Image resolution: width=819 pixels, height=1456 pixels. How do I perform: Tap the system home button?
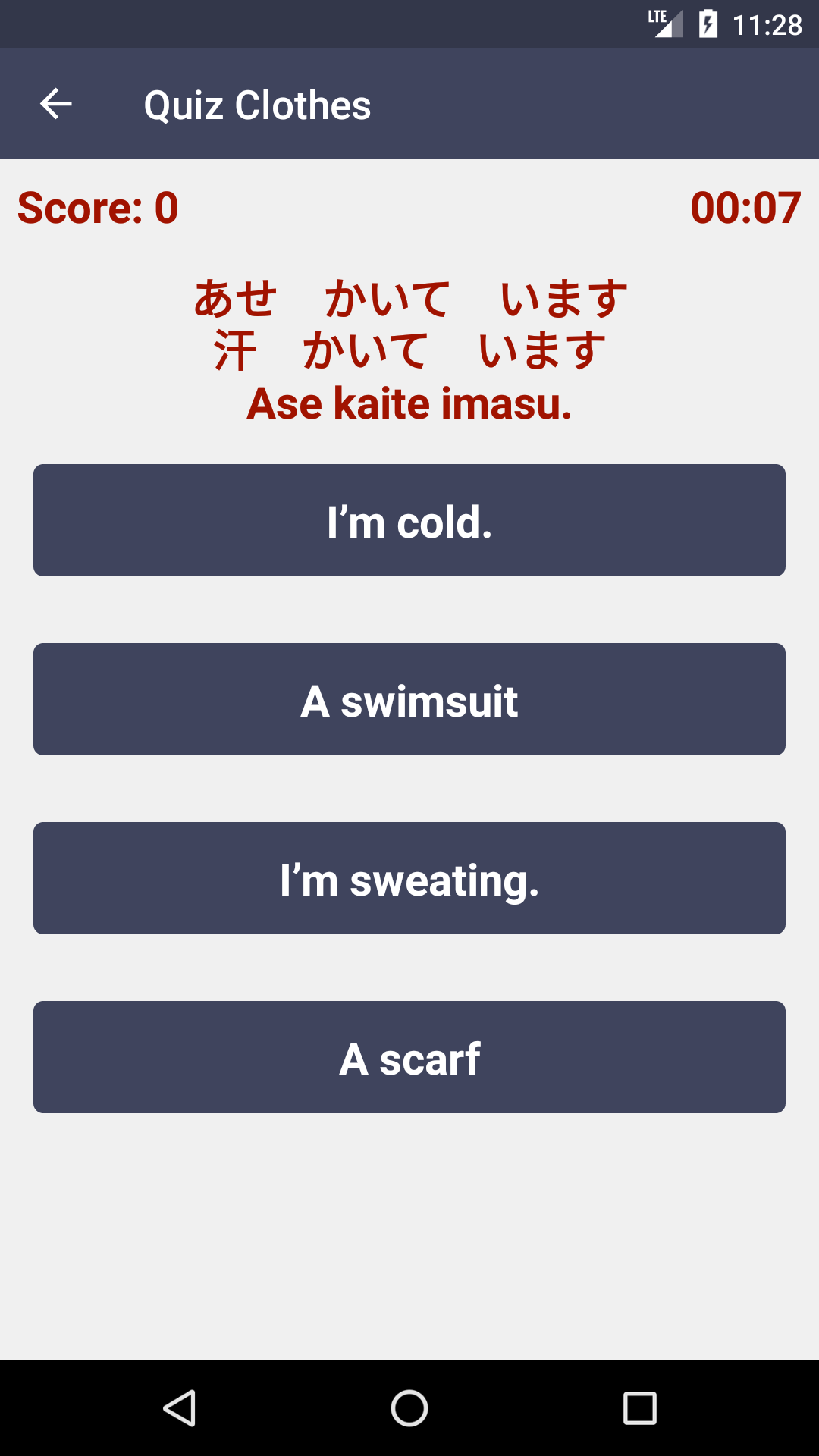point(409,1408)
